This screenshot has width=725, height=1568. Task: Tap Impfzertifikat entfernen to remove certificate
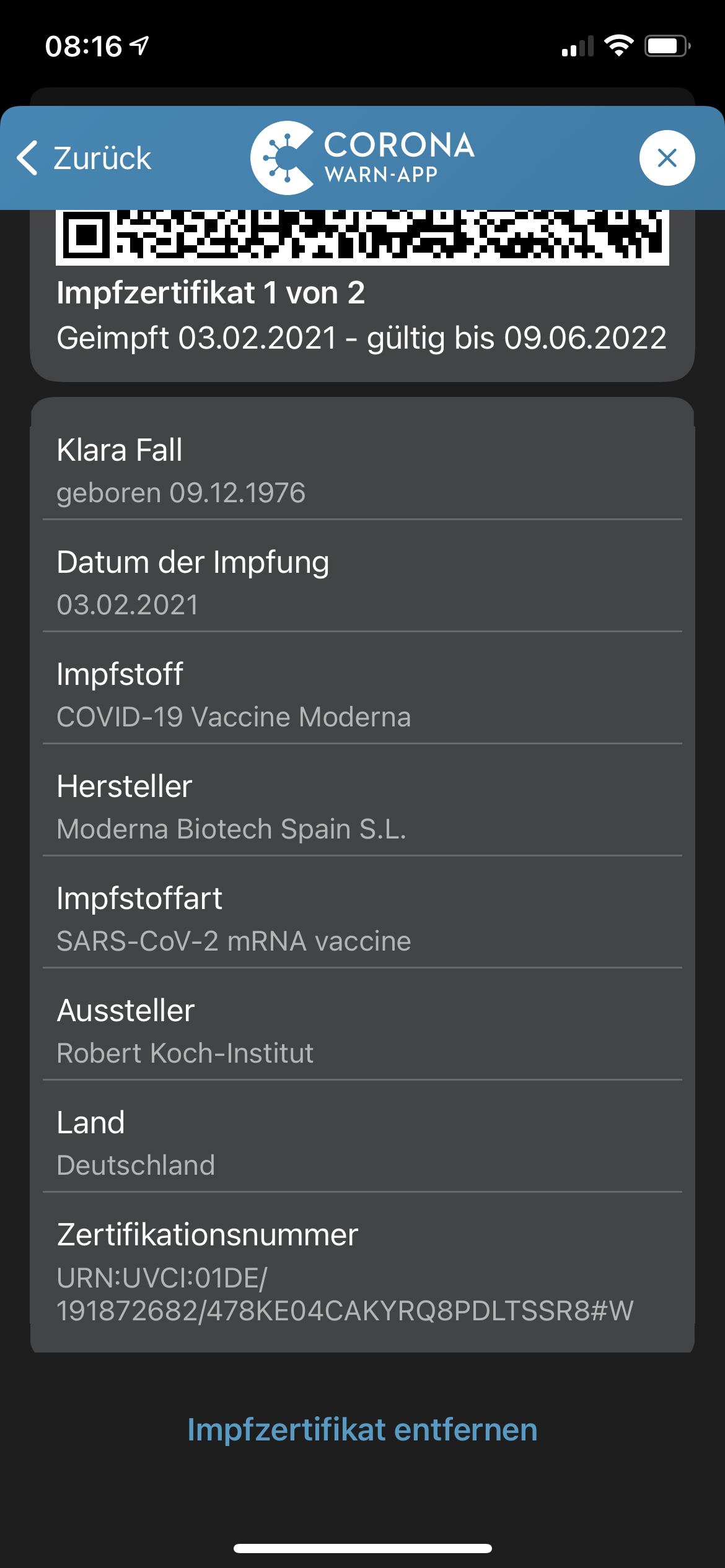(x=362, y=1430)
